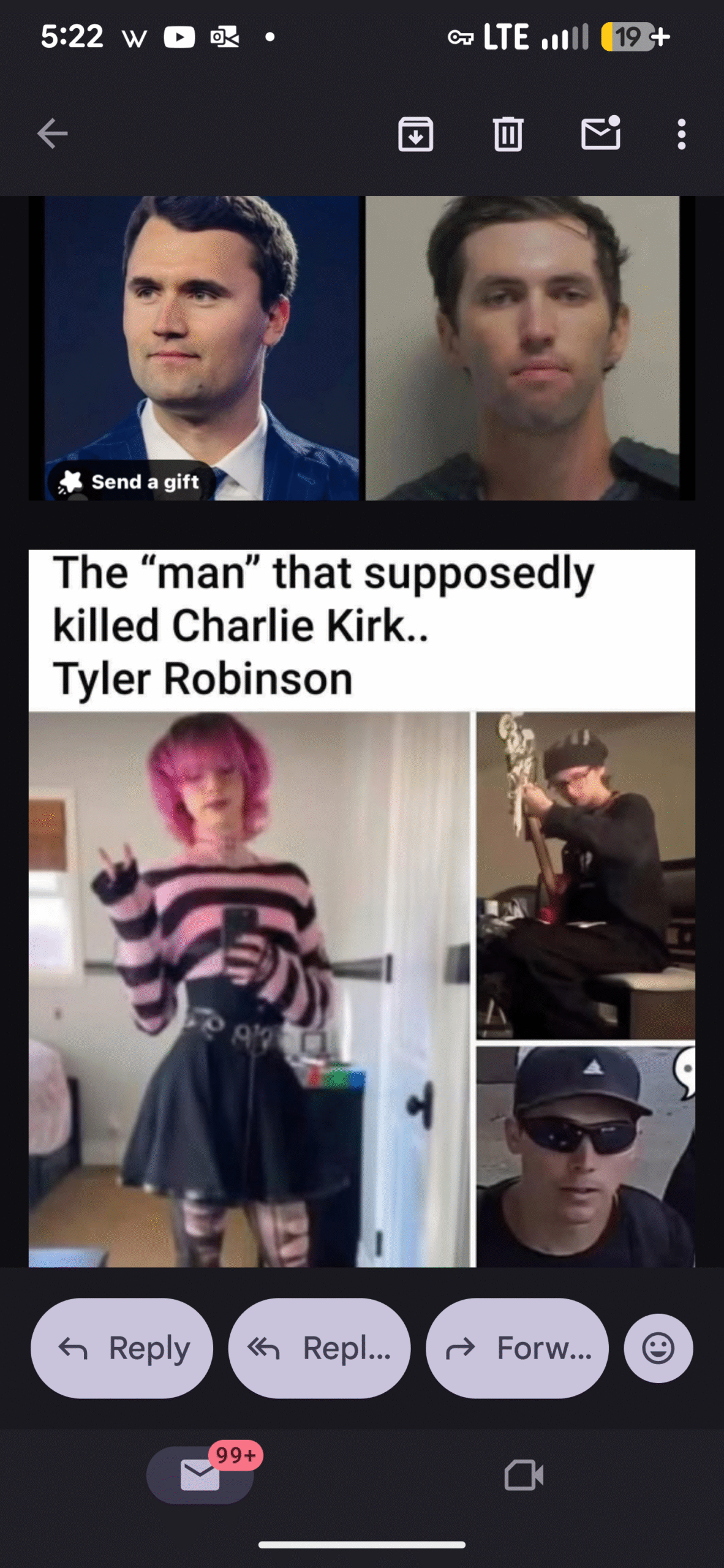This screenshot has width=724, height=1568.
Task: Go back to the inbox
Action: pyautogui.click(x=52, y=134)
